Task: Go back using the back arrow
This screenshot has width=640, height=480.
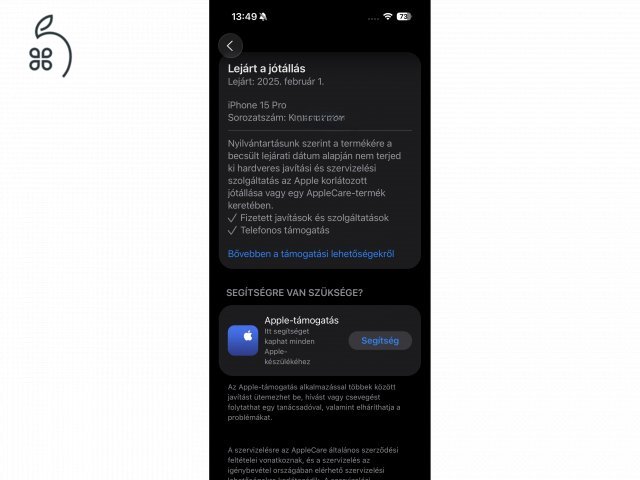Action: coord(231,46)
